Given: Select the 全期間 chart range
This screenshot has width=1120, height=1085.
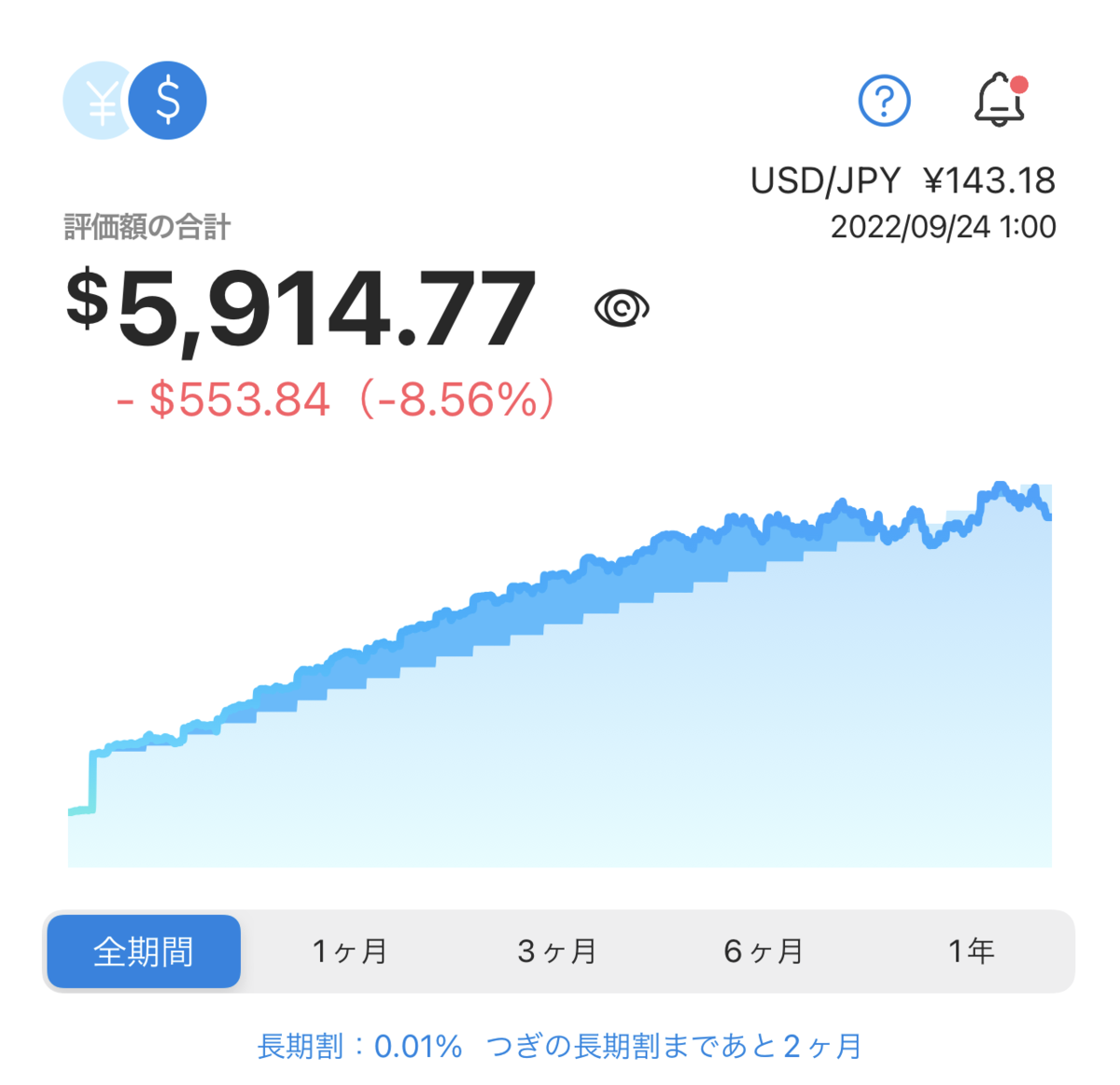Looking at the screenshot, I should point(144,951).
